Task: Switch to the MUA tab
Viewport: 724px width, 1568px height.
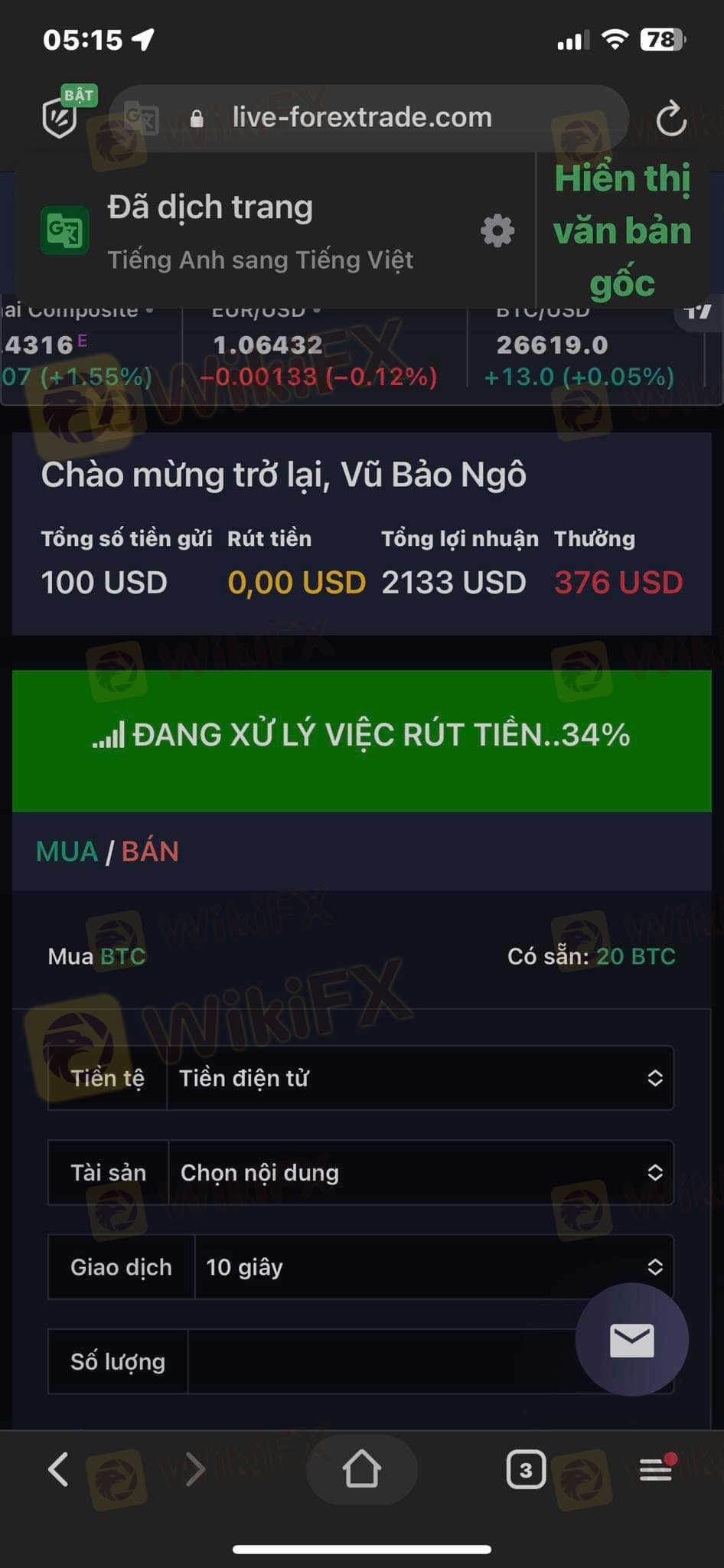Action: coord(67,851)
